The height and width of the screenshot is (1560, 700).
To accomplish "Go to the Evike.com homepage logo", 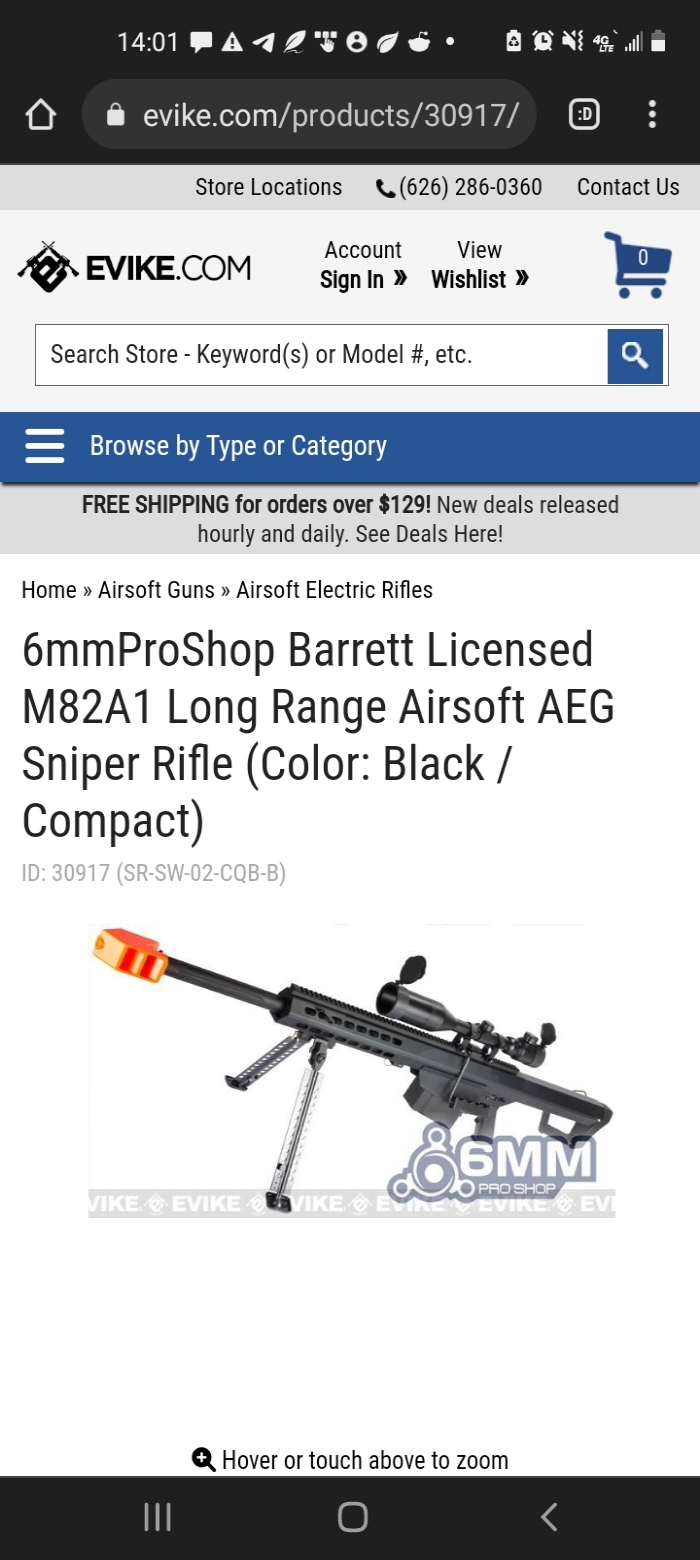I will pos(135,267).
